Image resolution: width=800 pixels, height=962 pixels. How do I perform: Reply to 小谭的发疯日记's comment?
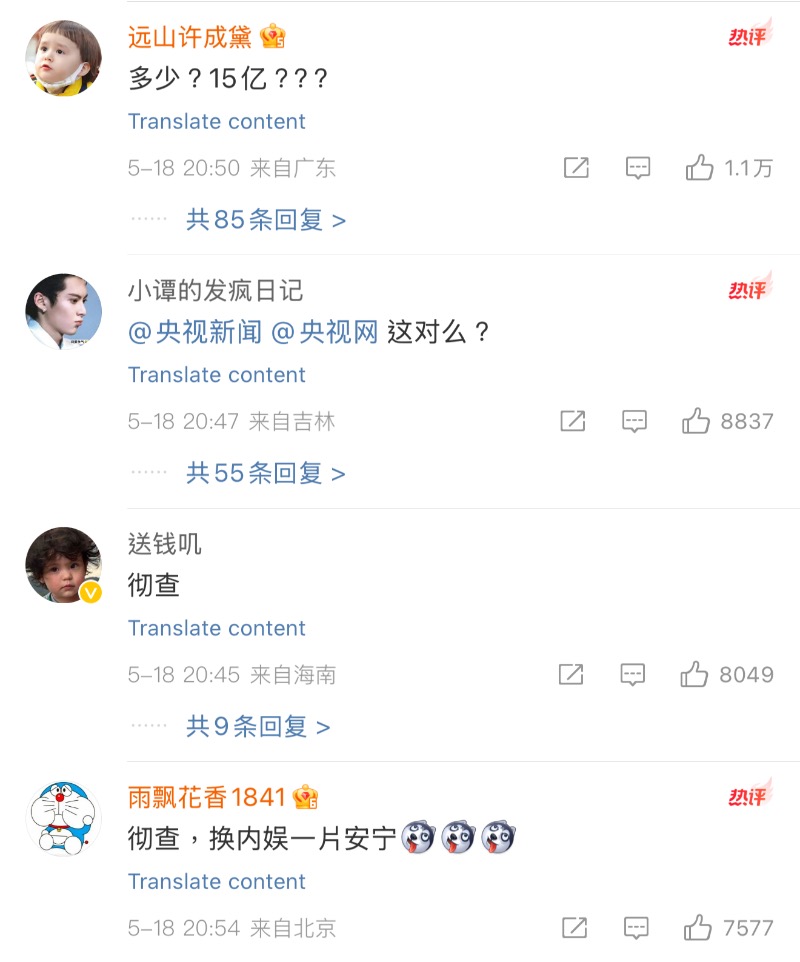pyautogui.click(x=634, y=421)
